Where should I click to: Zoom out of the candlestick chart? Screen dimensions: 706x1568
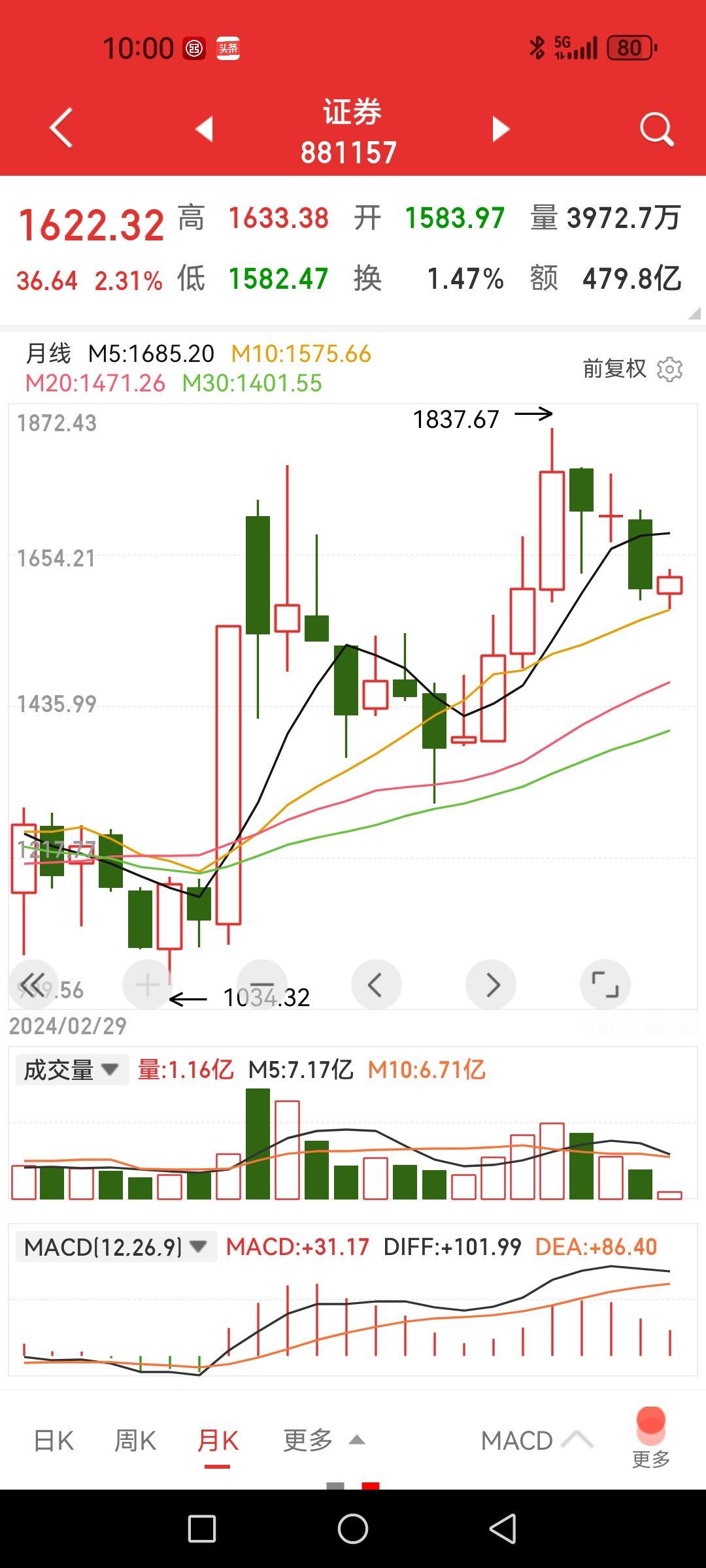click(x=261, y=985)
